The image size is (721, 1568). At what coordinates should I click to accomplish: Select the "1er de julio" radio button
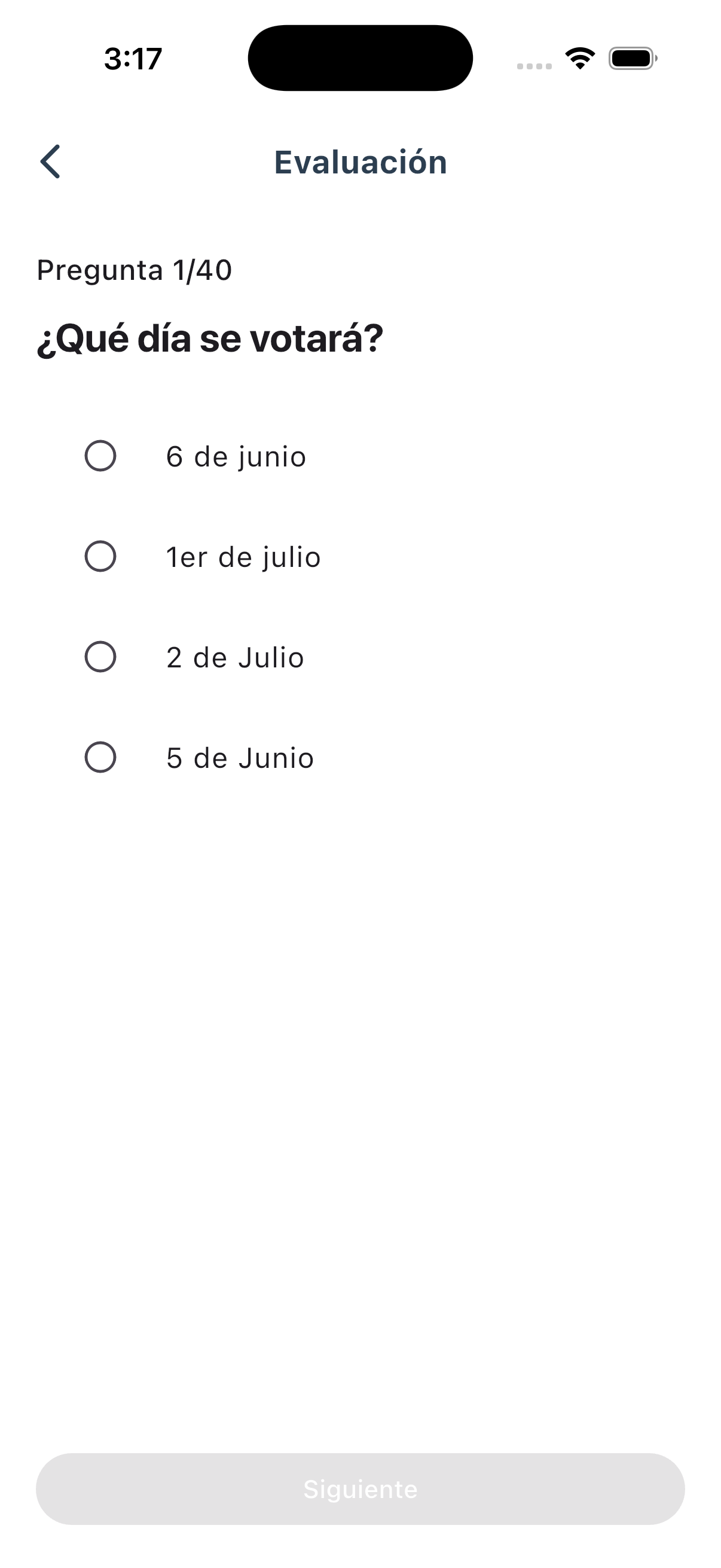point(101,556)
